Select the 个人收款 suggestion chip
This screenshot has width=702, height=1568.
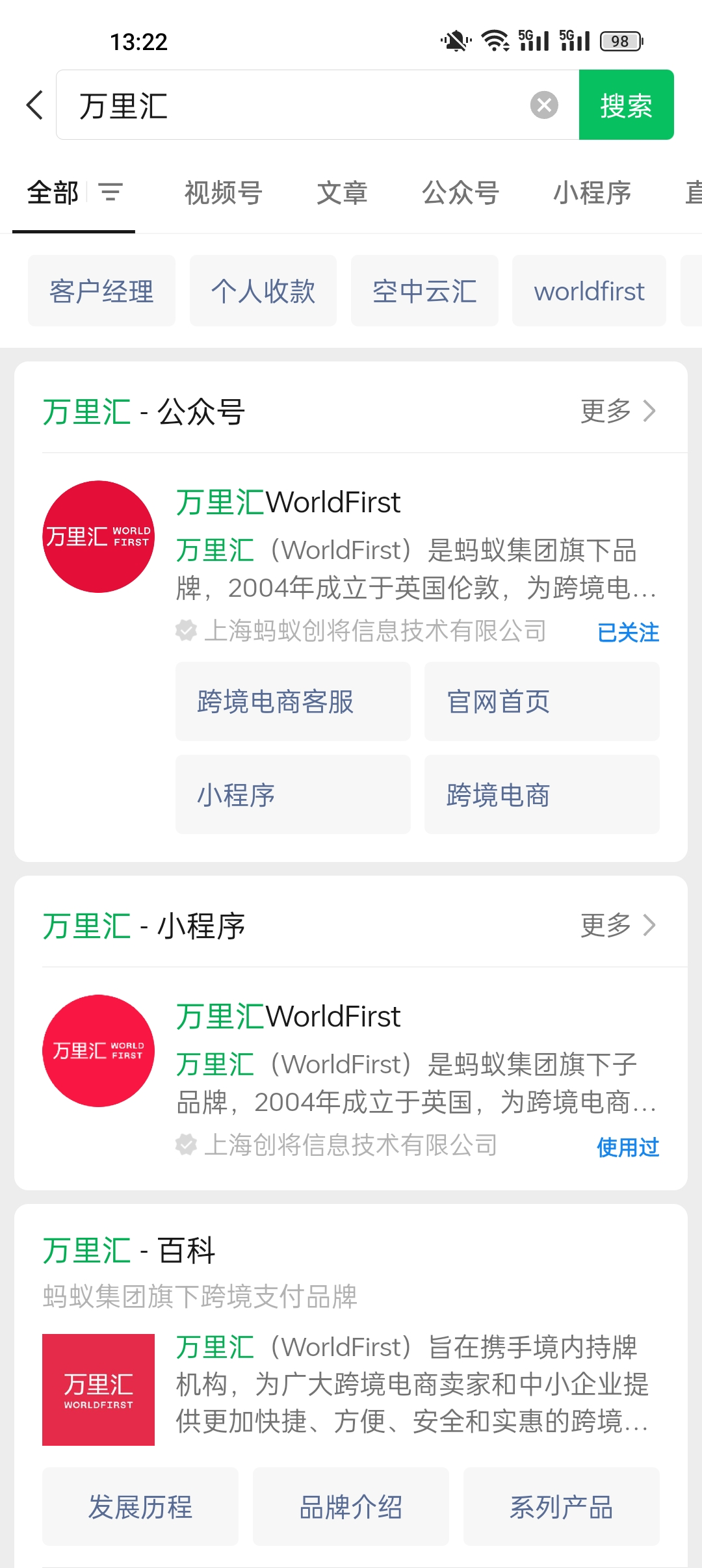263,291
